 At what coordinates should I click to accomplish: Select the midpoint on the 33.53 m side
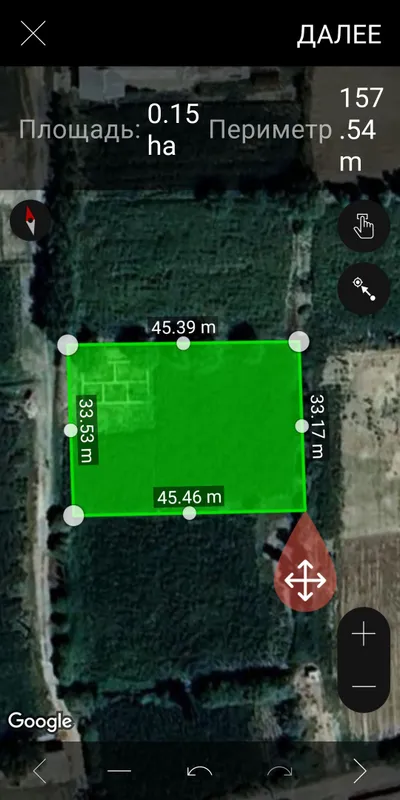71,430
